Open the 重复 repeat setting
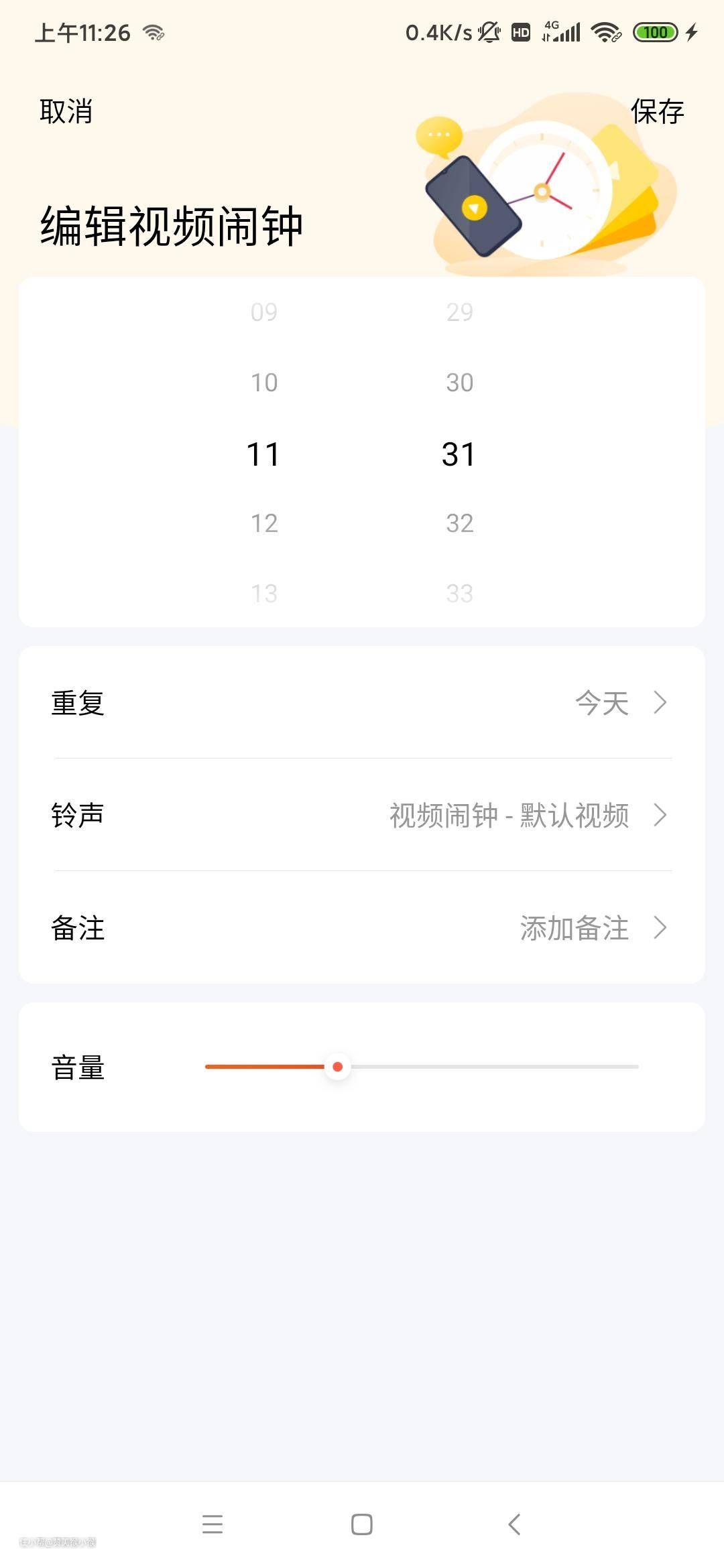The image size is (724, 1568). (362, 703)
